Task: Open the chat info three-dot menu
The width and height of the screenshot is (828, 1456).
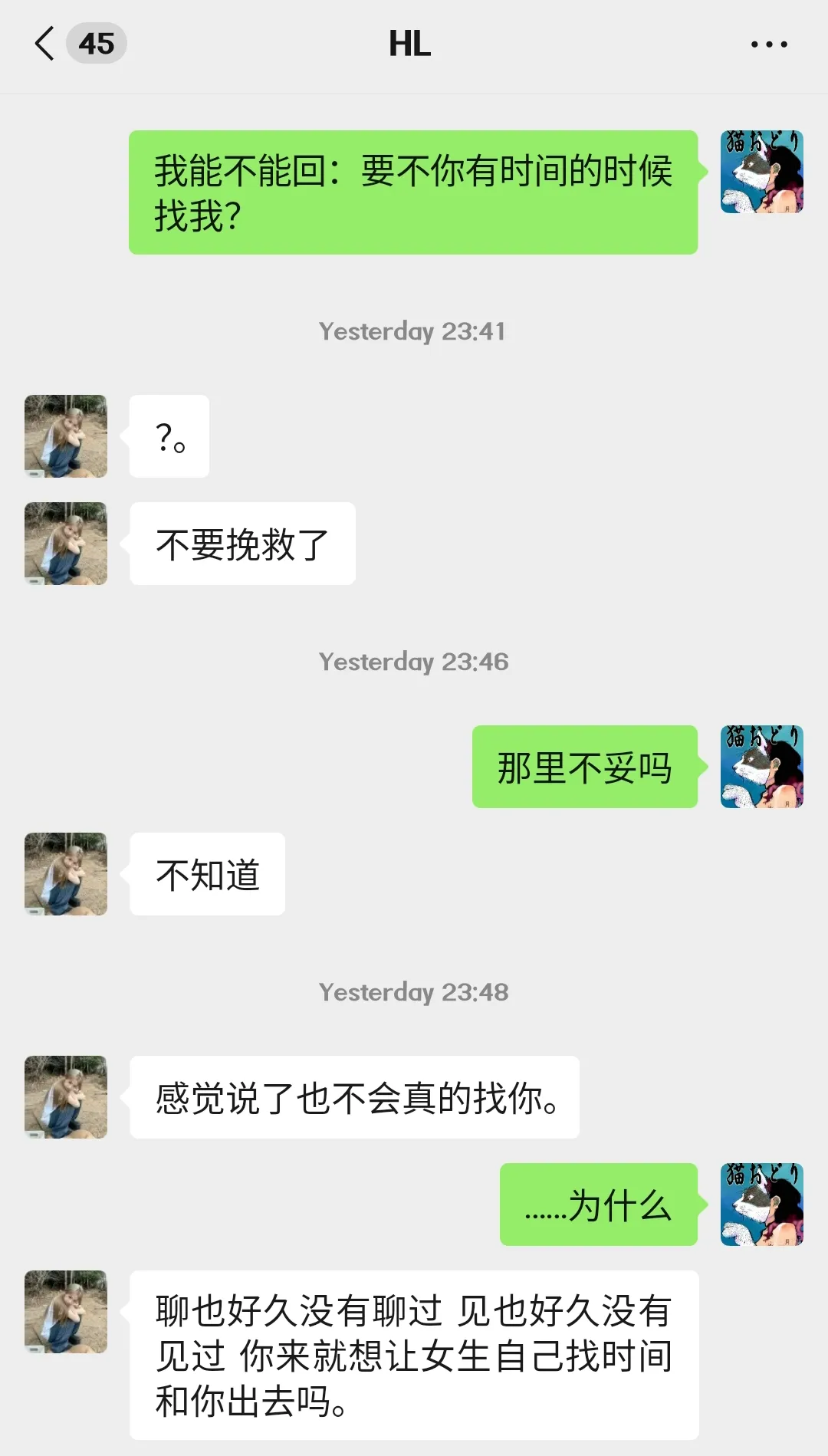Action: click(x=769, y=44)
